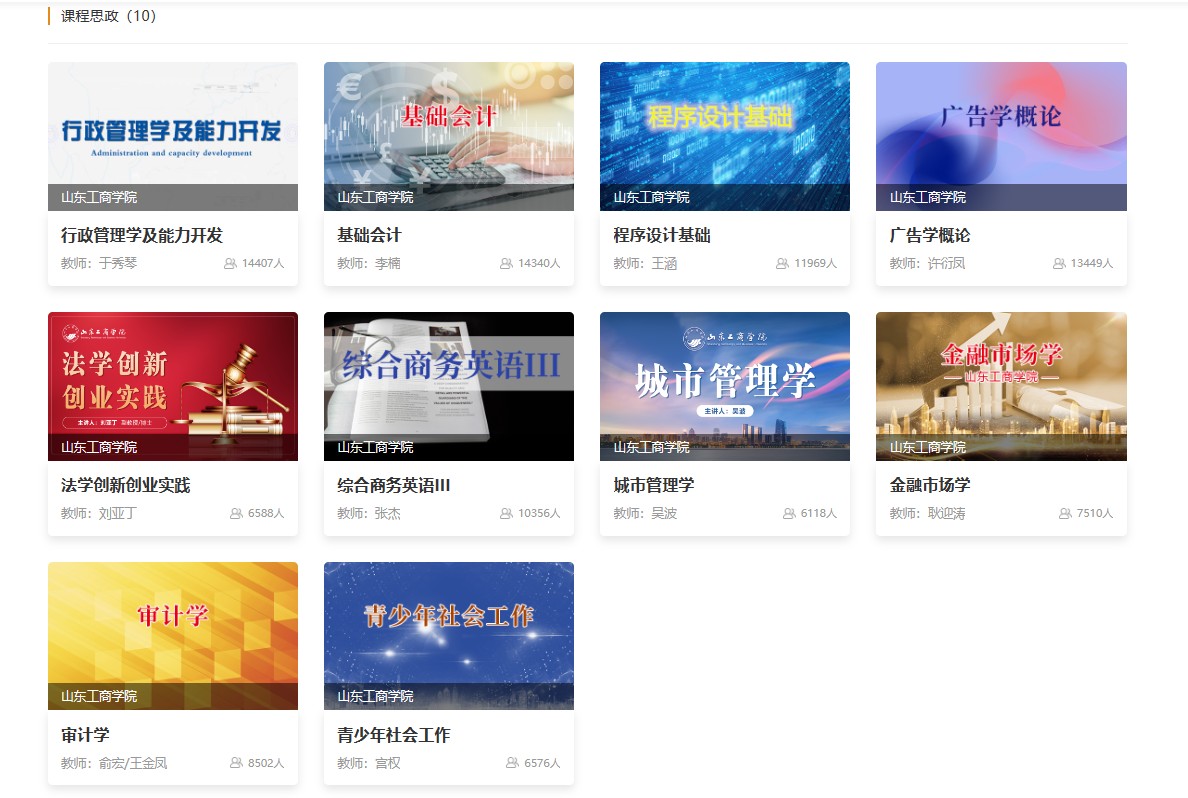Viewport: 1188px width, 798px height.
Task: View the 金融市场学 course card
Action: pos(1000,387)
